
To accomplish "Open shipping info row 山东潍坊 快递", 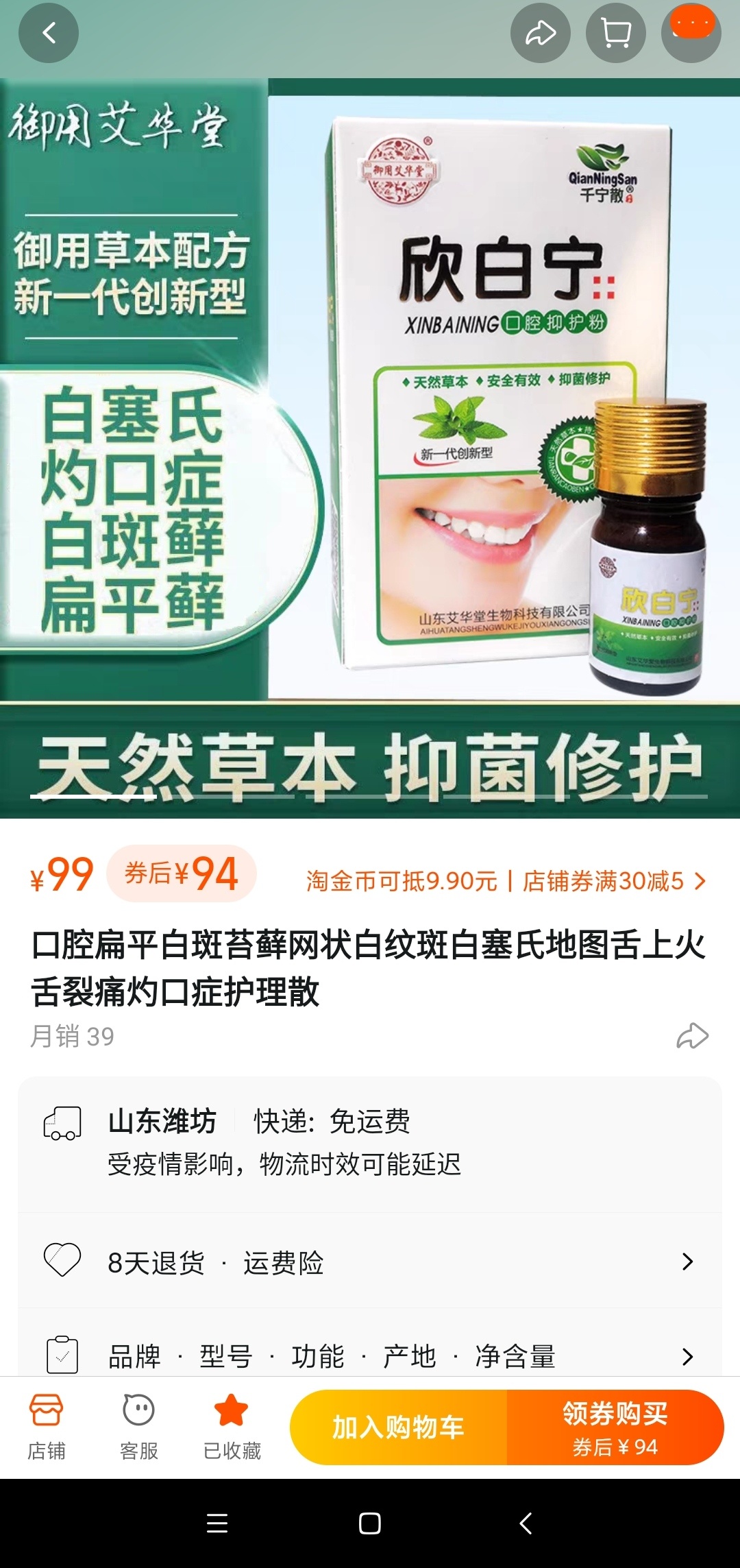I will click(x=370, y=1142).
